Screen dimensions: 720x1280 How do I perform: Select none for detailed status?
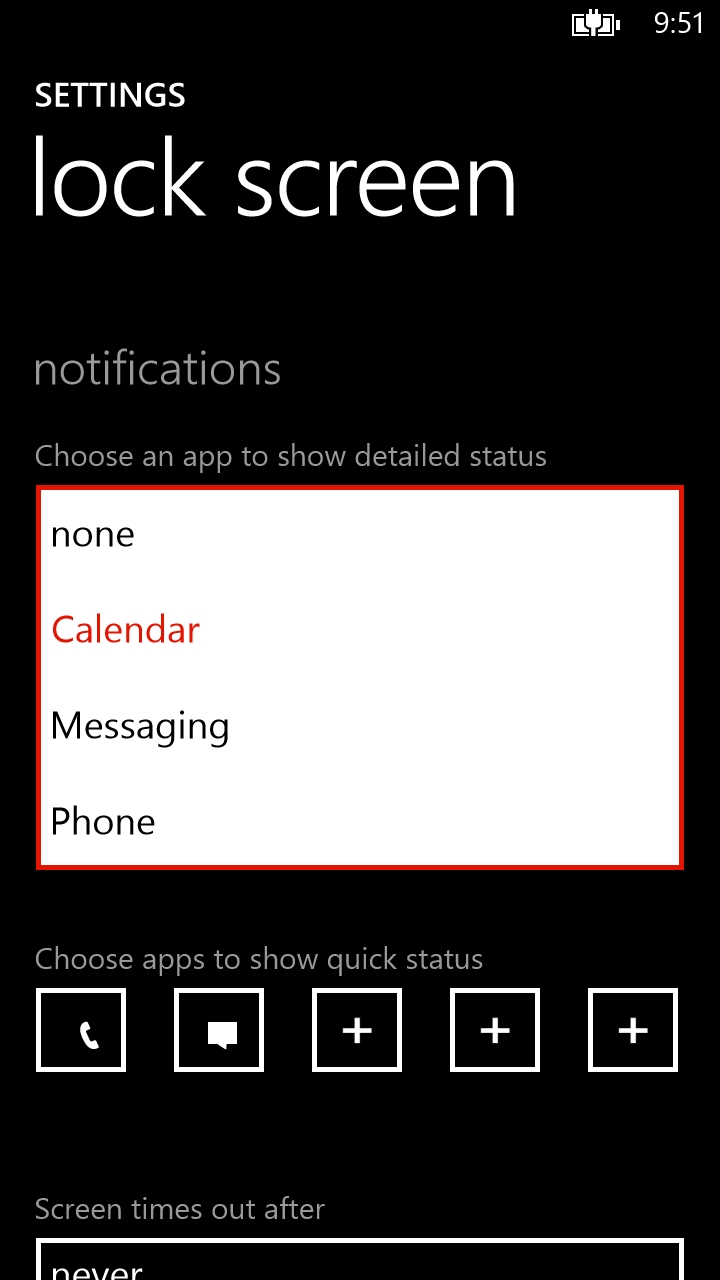(x=360, y=534)
